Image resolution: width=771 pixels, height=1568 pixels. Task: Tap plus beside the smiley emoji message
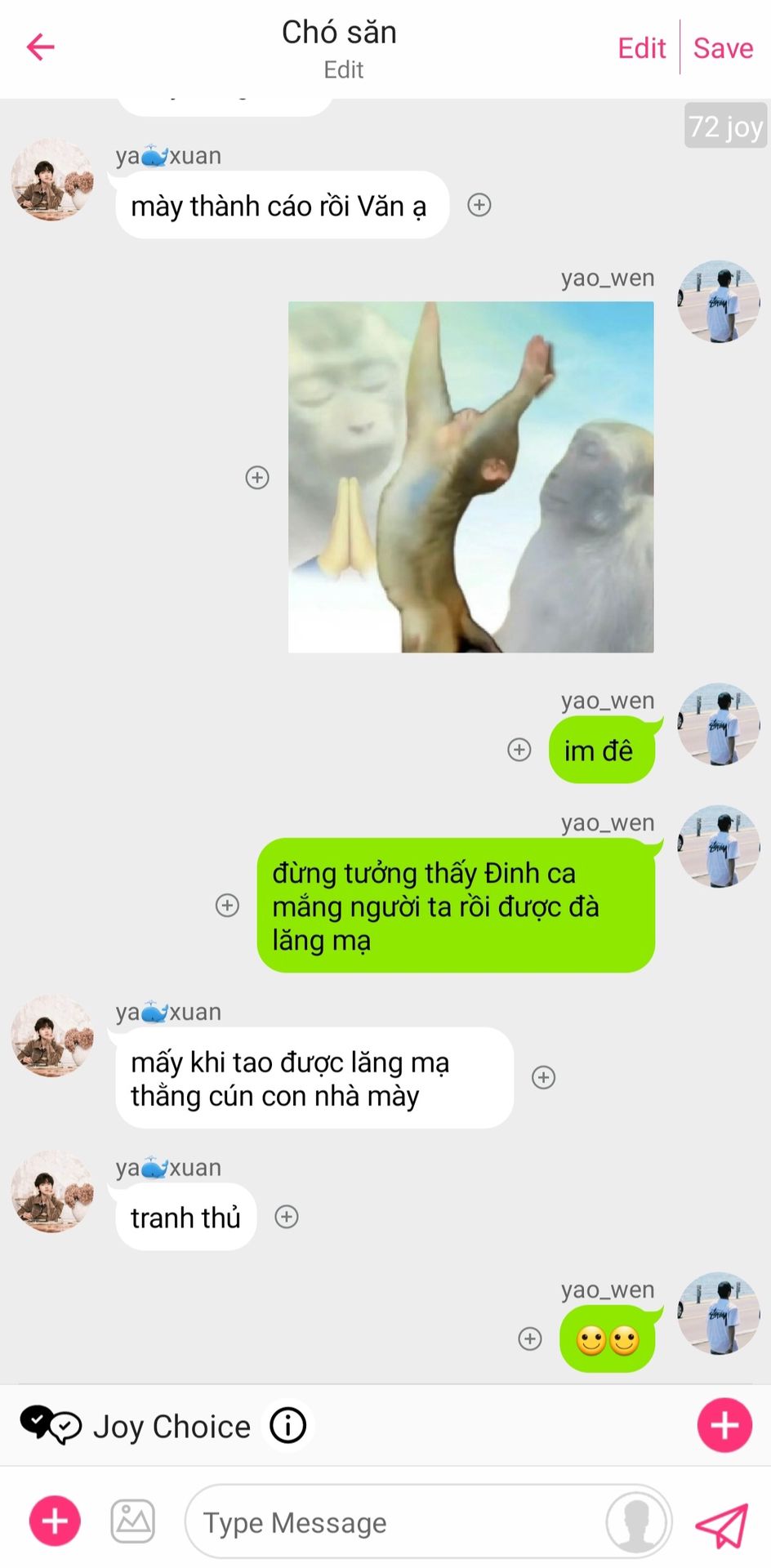530,1339
